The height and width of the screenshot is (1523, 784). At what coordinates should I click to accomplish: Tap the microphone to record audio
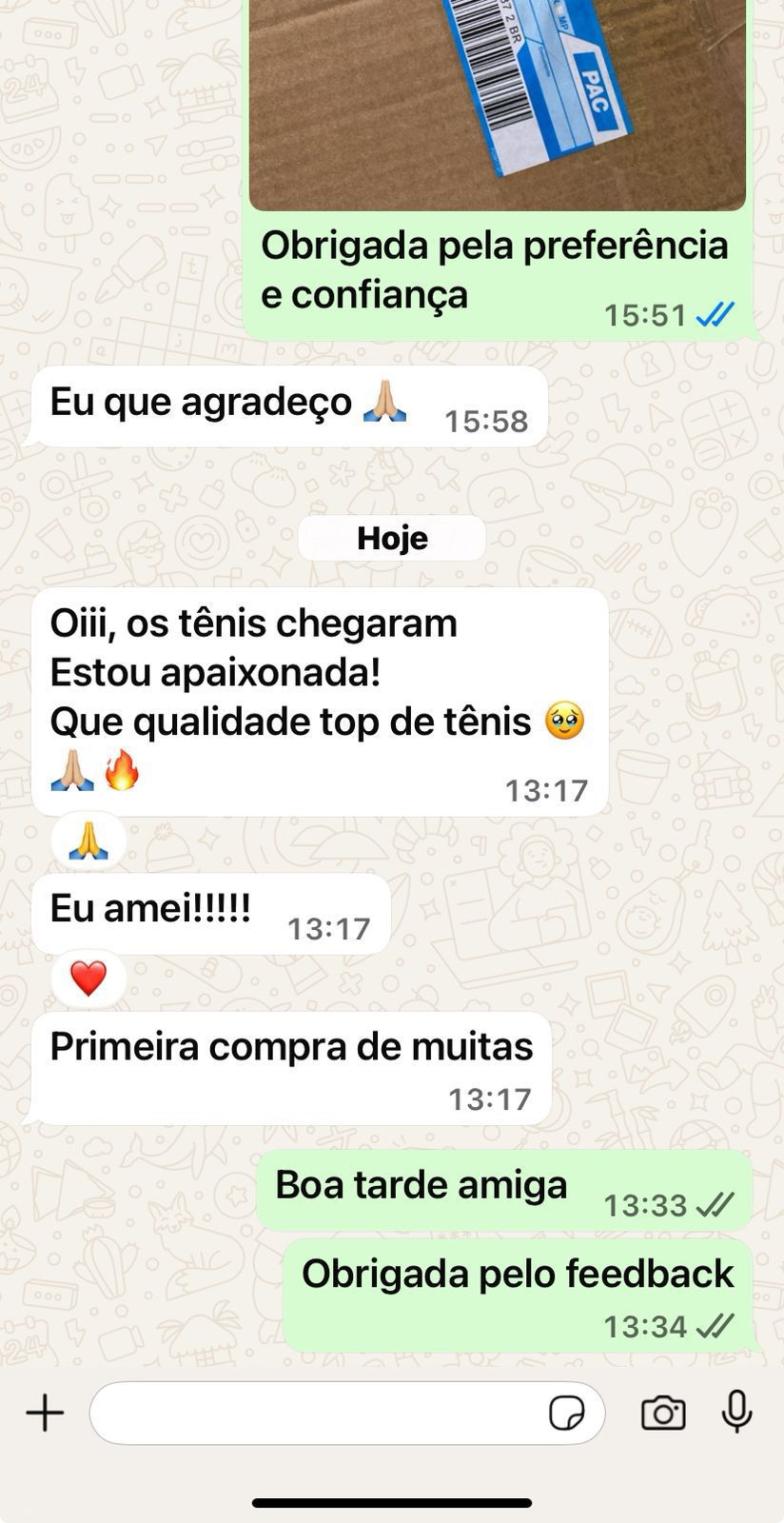coord(736,1412)
